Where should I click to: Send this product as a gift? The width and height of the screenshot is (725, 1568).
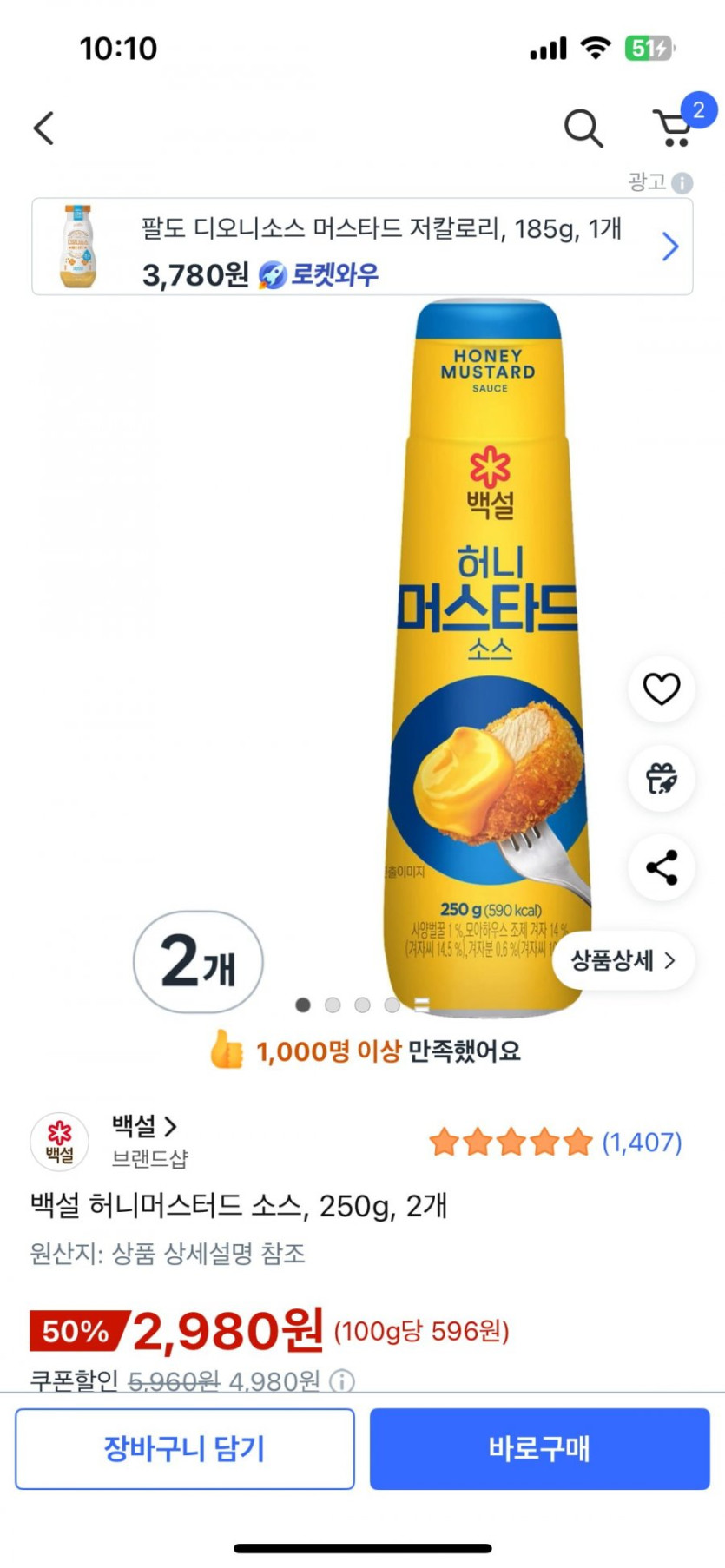pos(661,778)
